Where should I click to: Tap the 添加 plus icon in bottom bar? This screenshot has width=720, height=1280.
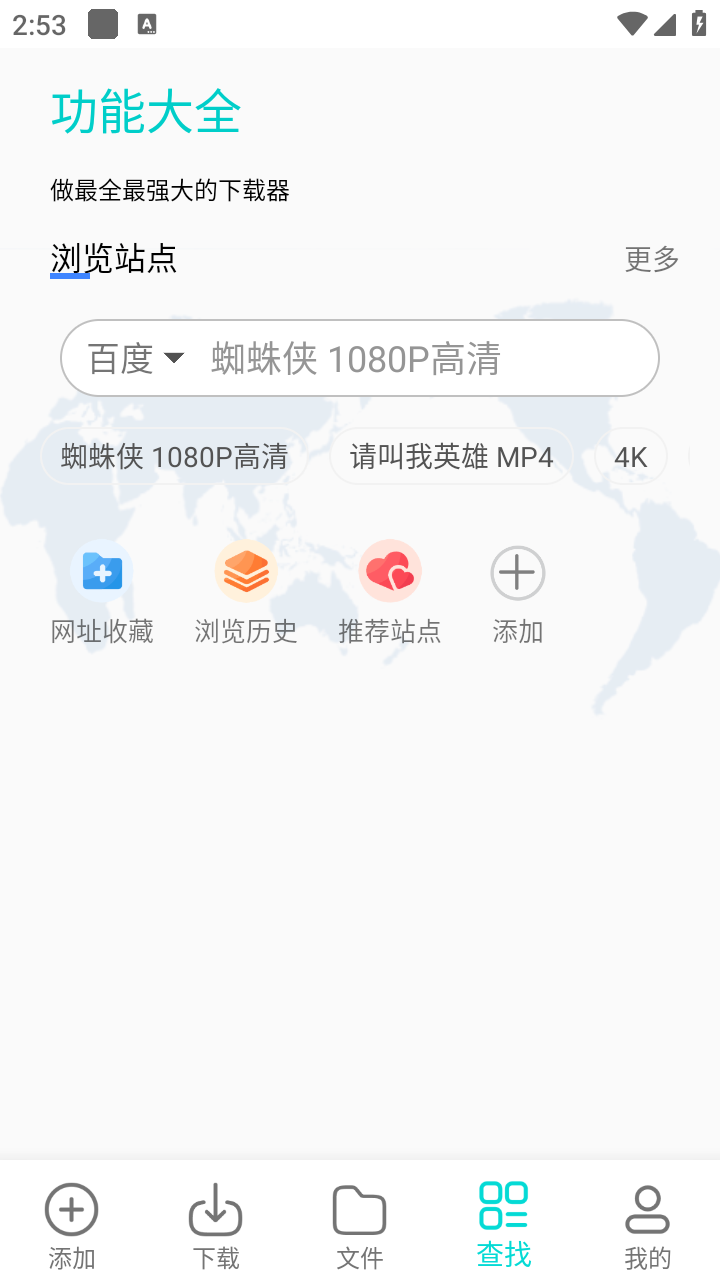(x=71, y=1209)
